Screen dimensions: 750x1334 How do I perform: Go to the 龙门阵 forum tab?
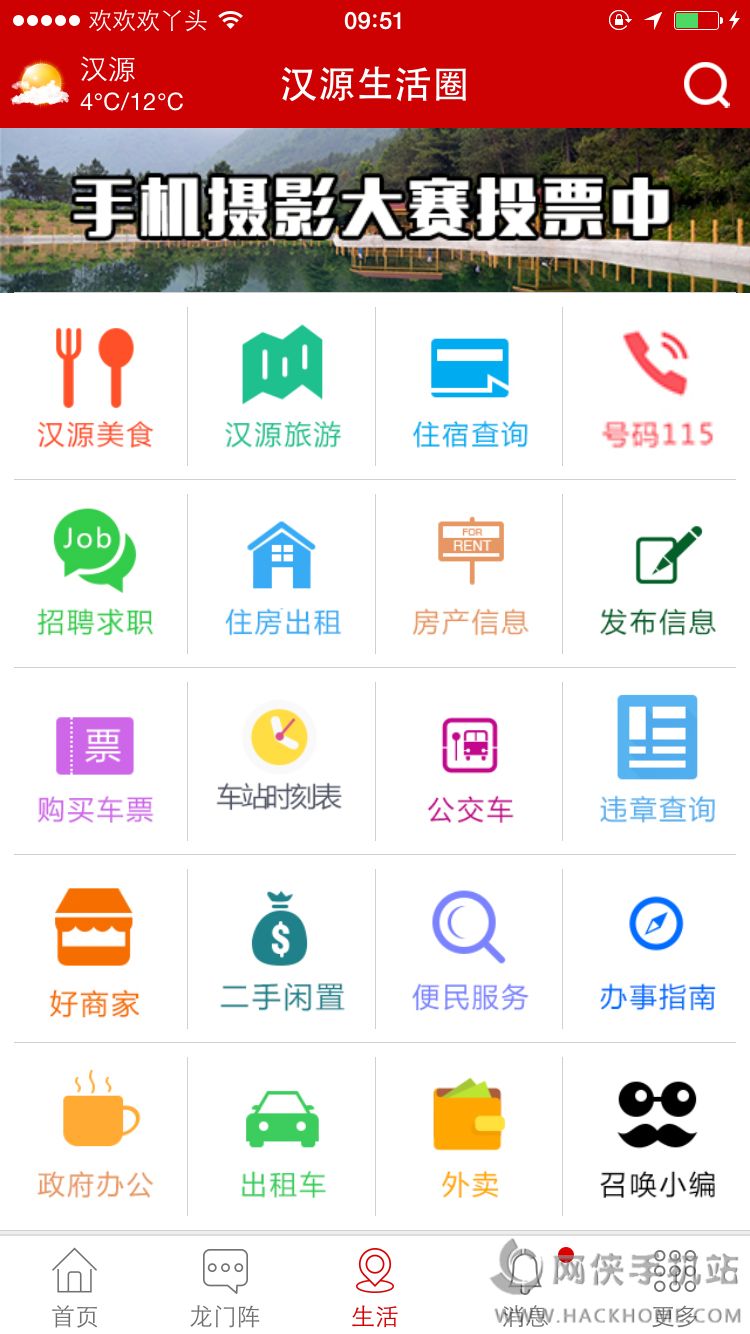click(225, 1287)
